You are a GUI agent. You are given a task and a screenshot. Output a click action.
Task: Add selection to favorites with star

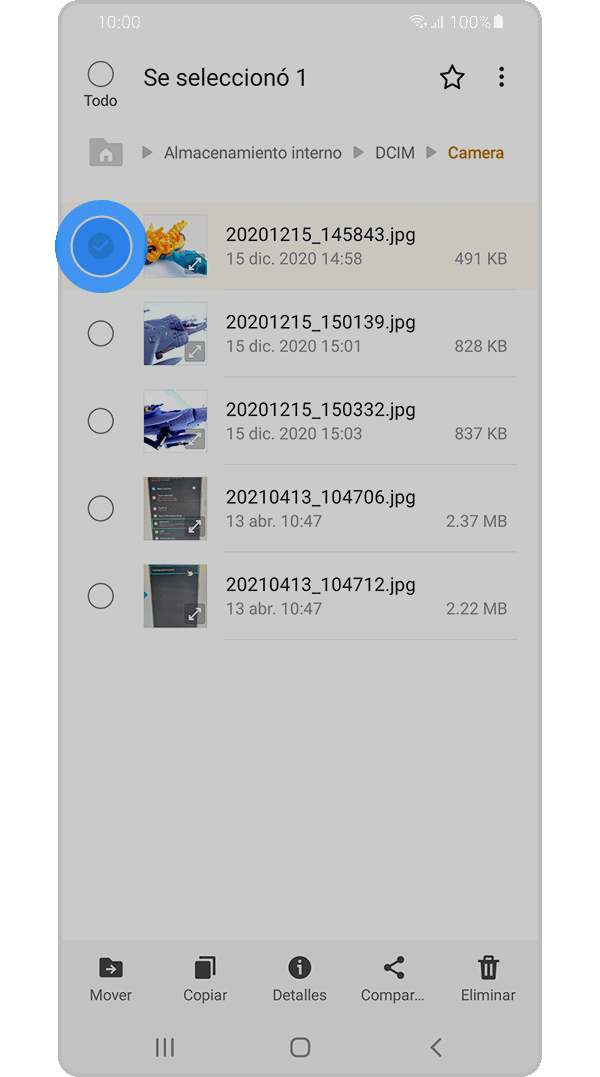click(x=452, y=78)
